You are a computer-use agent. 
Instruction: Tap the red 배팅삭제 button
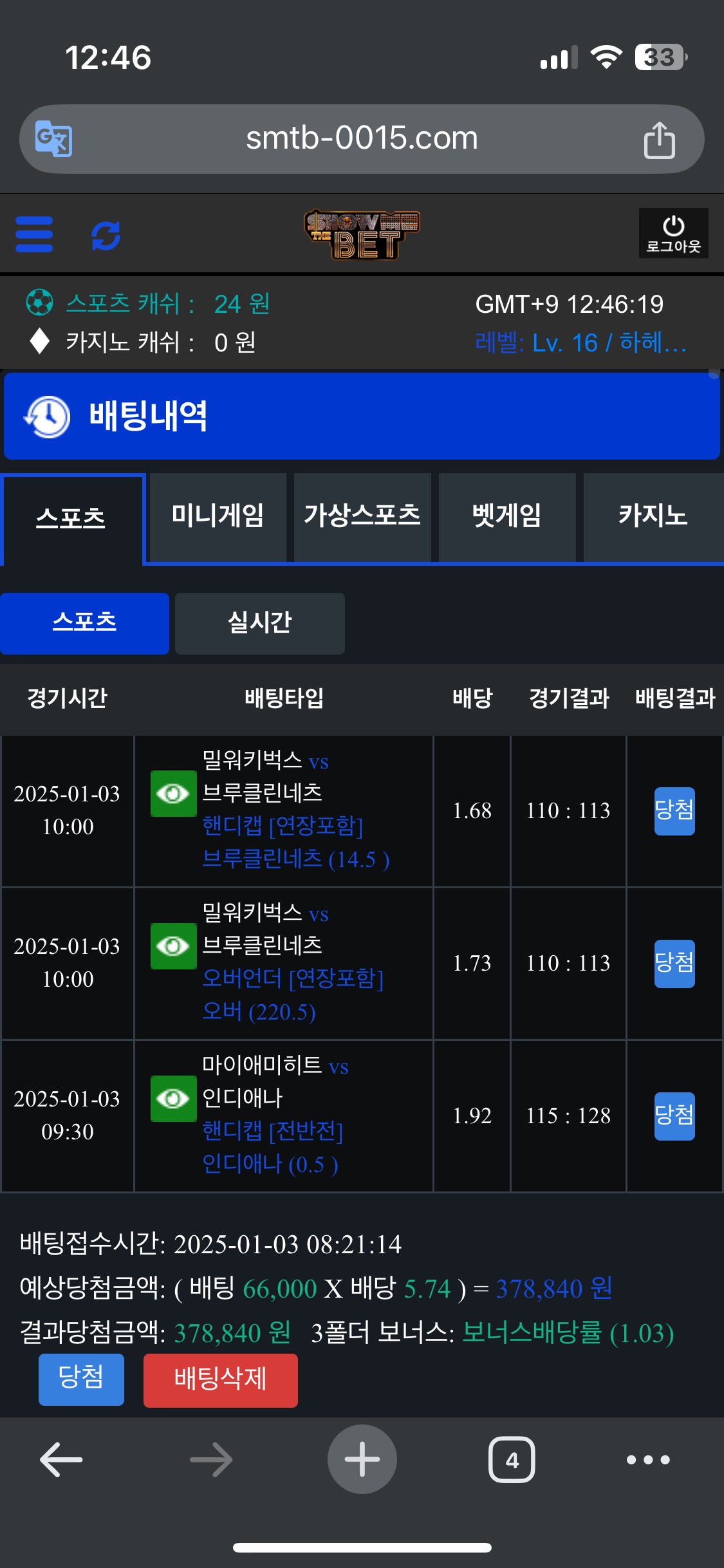220,1380
